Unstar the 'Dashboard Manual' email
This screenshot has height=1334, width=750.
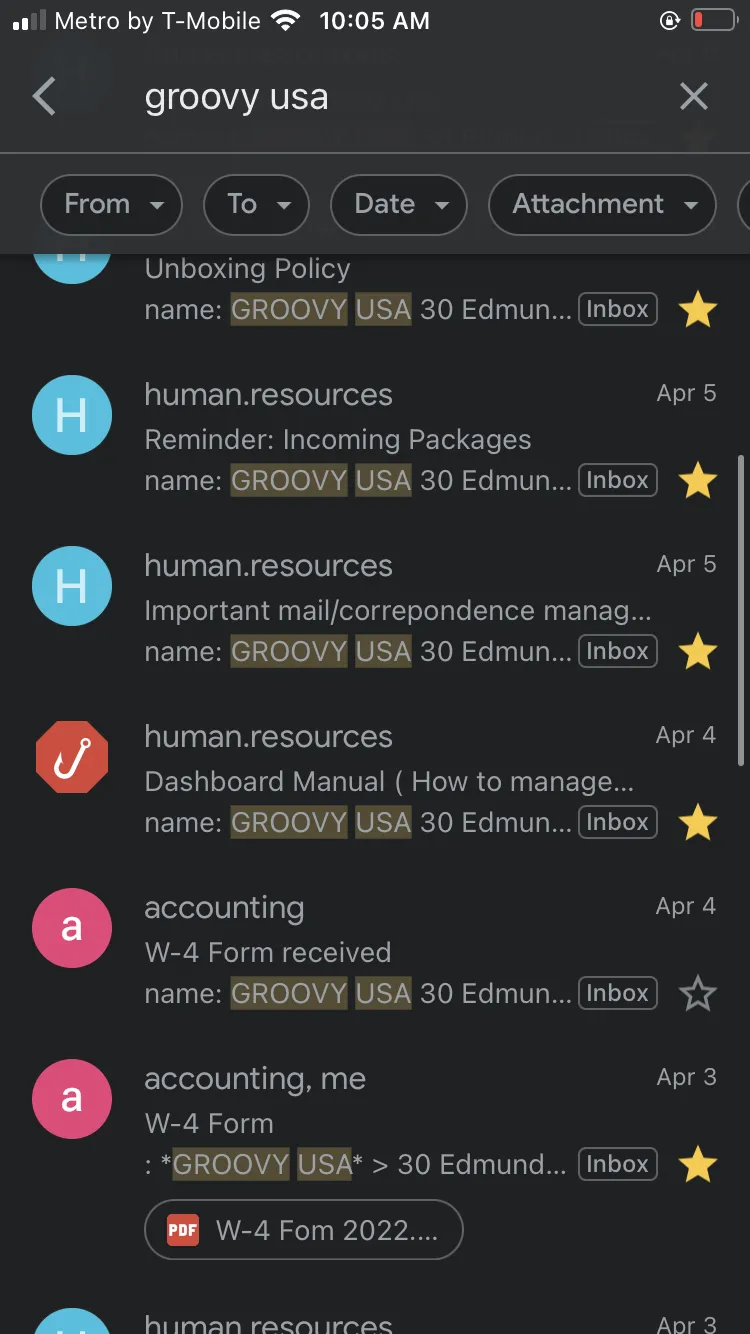tap(698, 823)
